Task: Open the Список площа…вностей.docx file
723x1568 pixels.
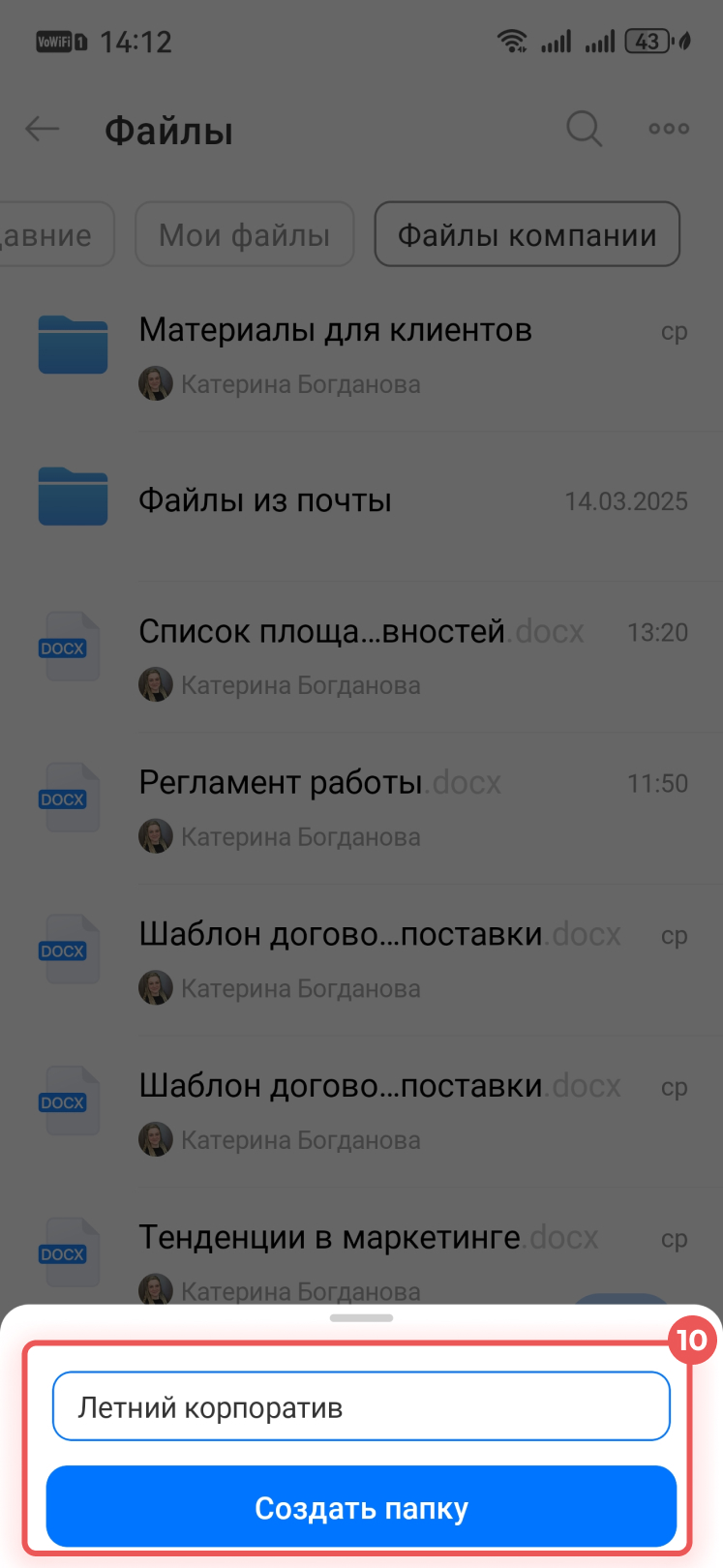Action: 360,632
